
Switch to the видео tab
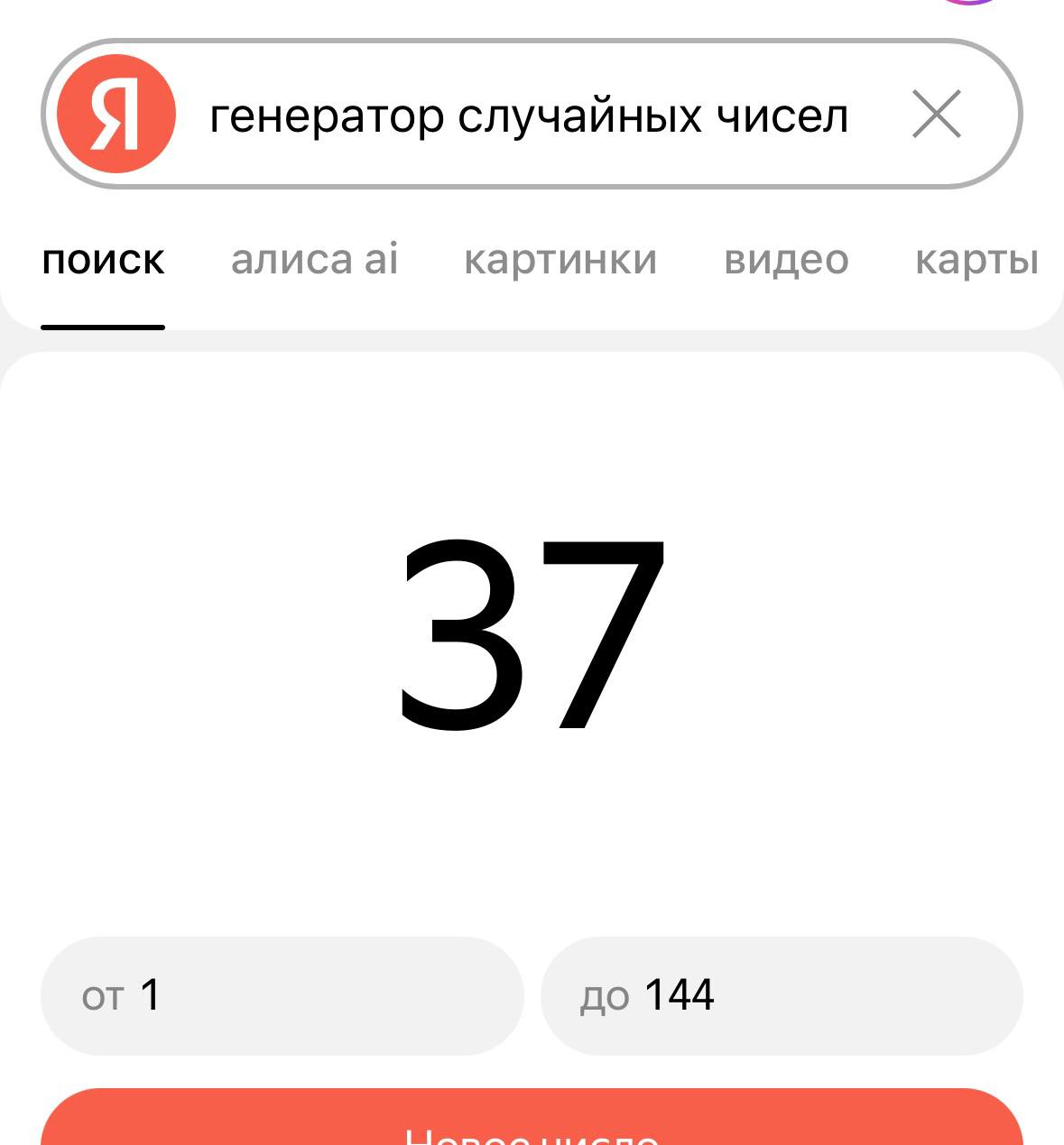click(x=786, y=260)
